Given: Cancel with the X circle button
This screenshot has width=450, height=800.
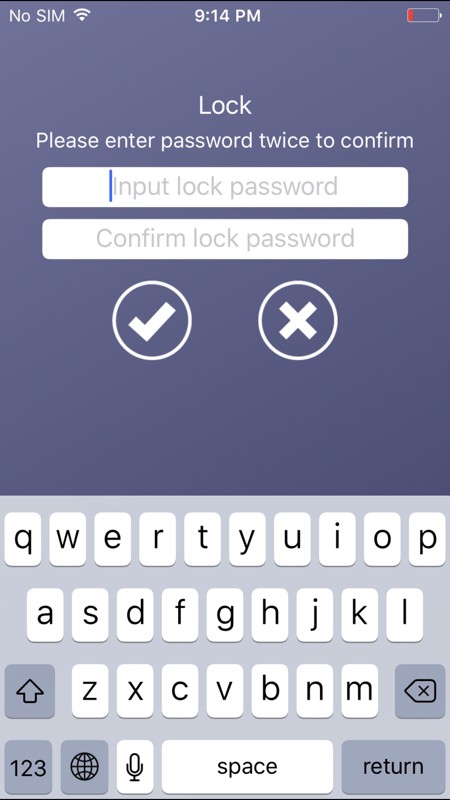Looking at the screenshot, I should 298,320.
